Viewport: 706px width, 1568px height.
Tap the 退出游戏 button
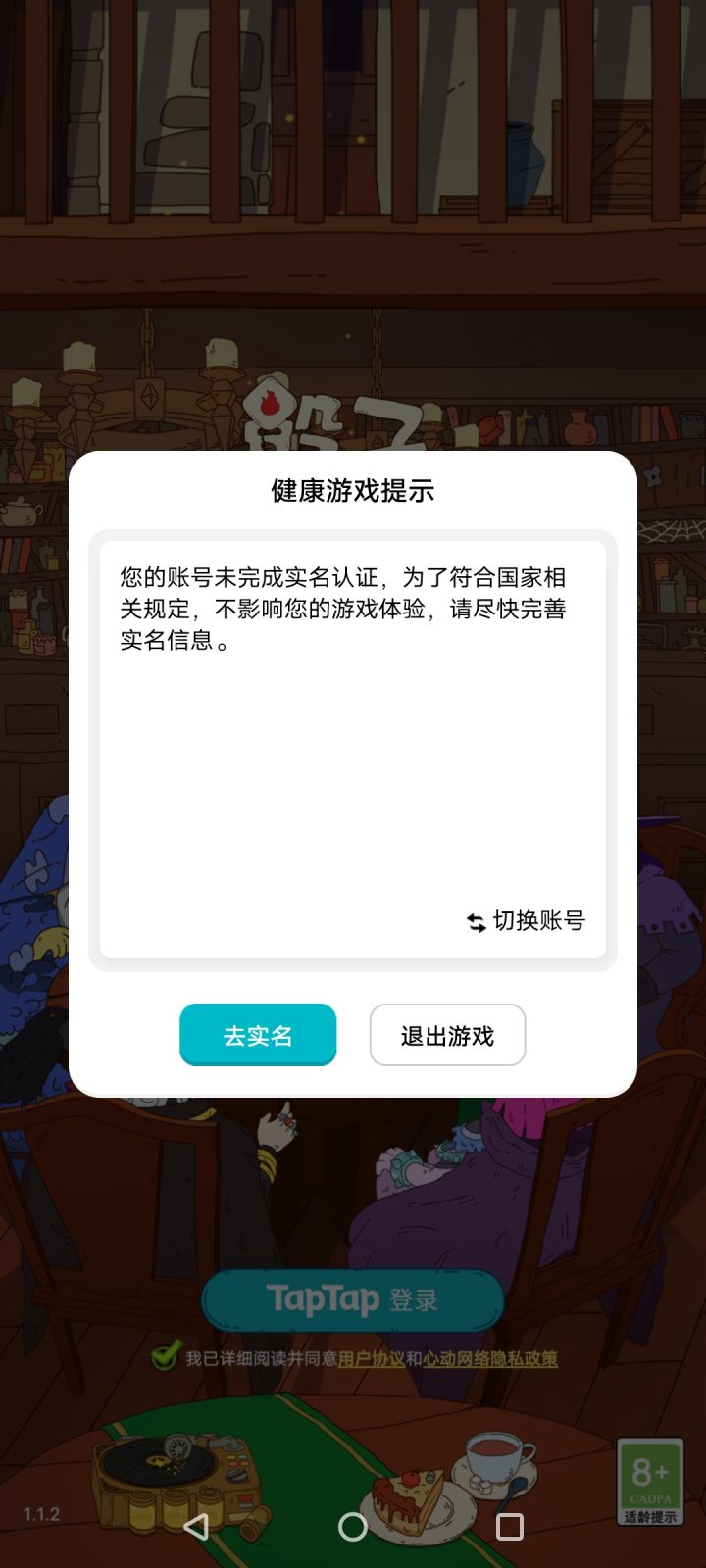click(447, 1035)
